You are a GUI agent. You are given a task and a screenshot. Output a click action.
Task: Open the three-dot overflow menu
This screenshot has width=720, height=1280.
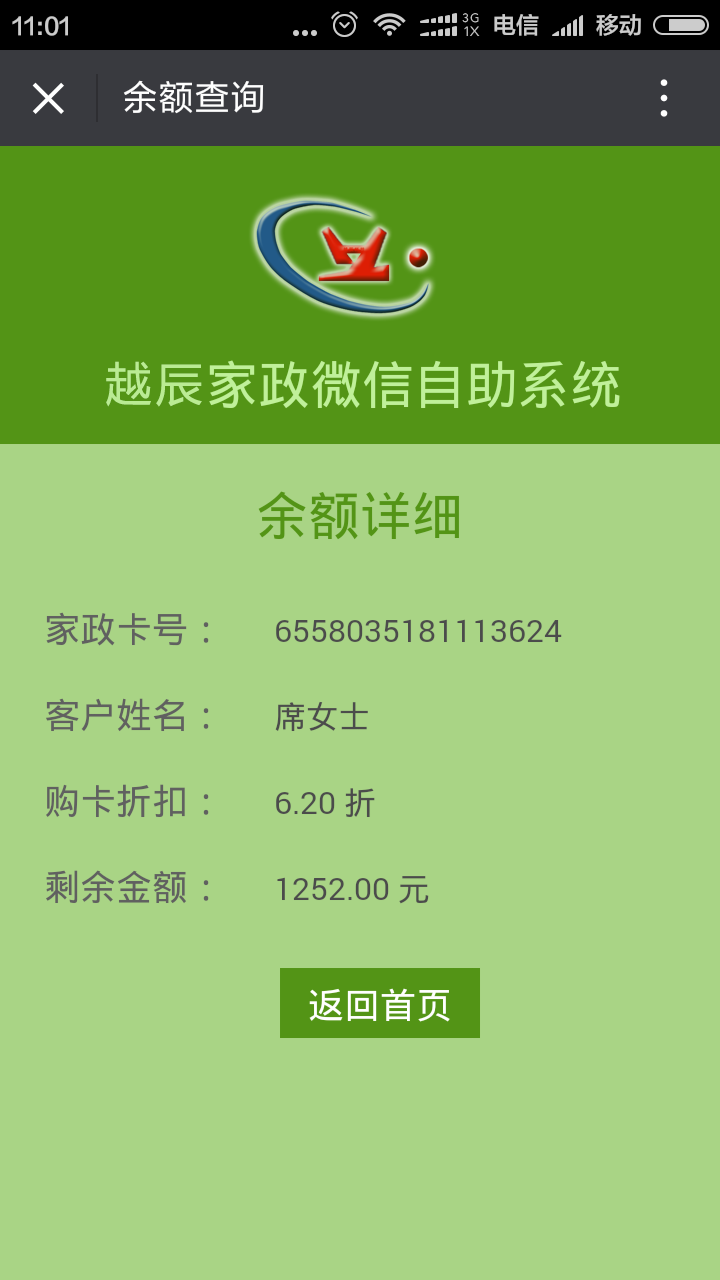663,98
